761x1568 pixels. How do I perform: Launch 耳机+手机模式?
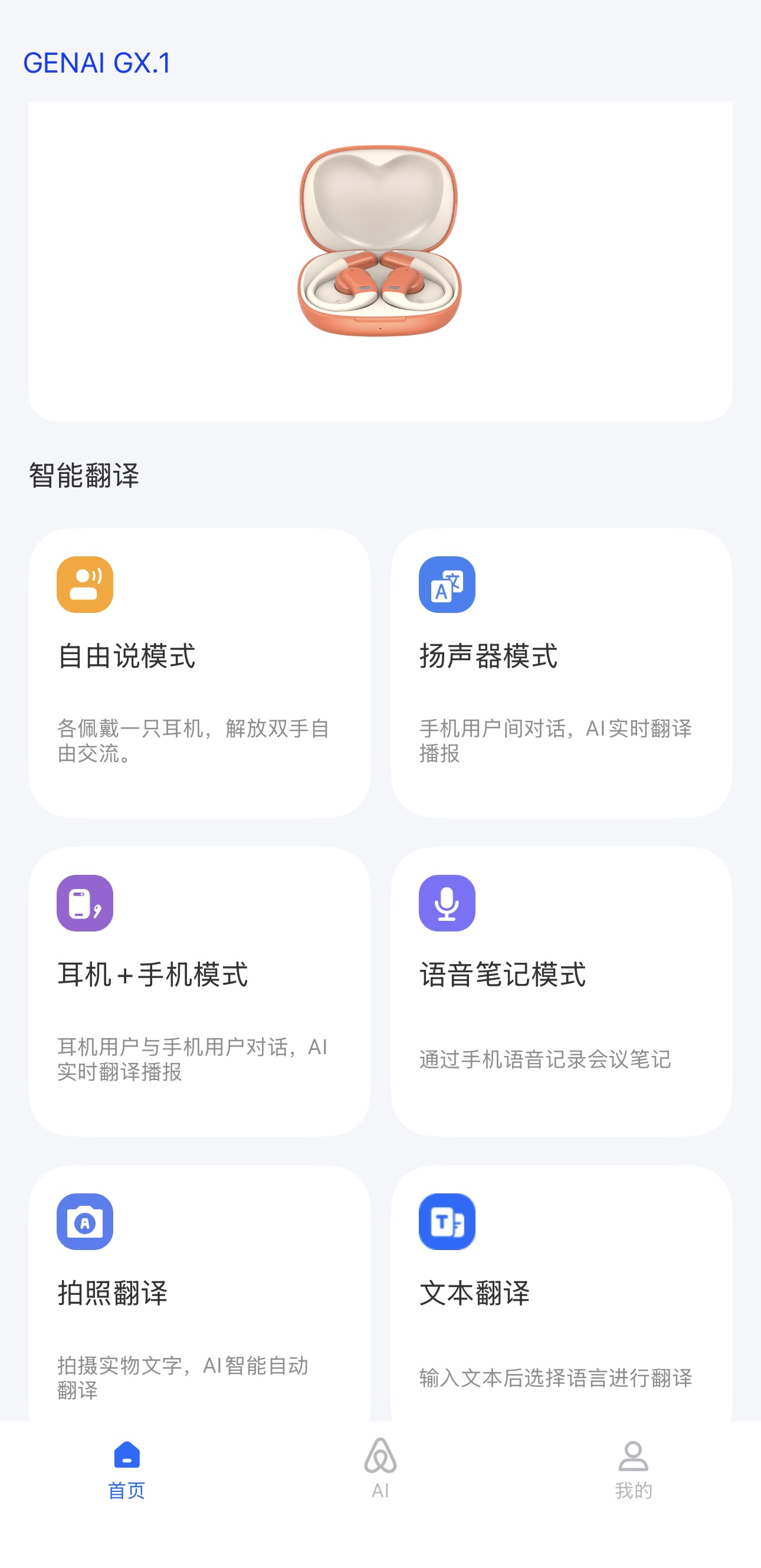coord(199,990)
